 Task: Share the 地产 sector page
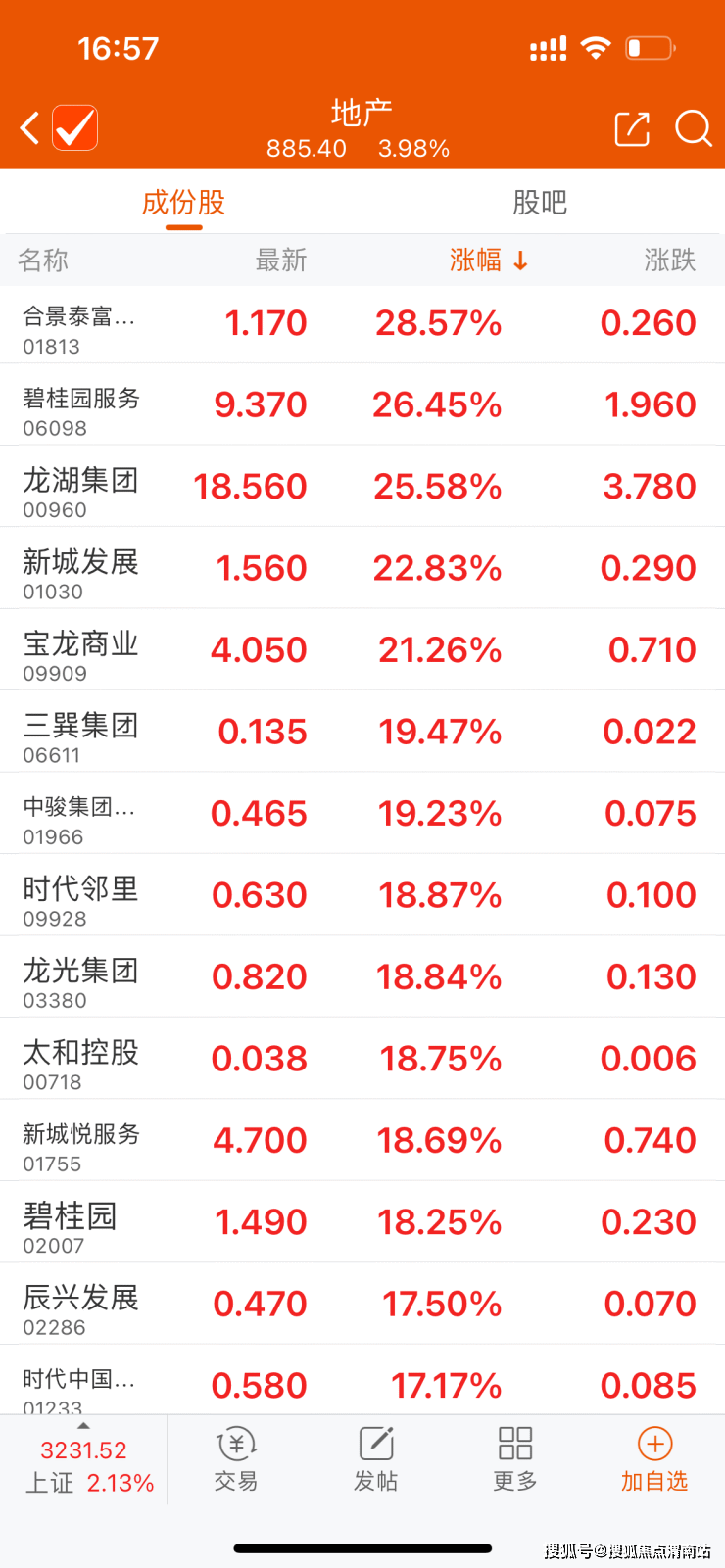[632, 128]
